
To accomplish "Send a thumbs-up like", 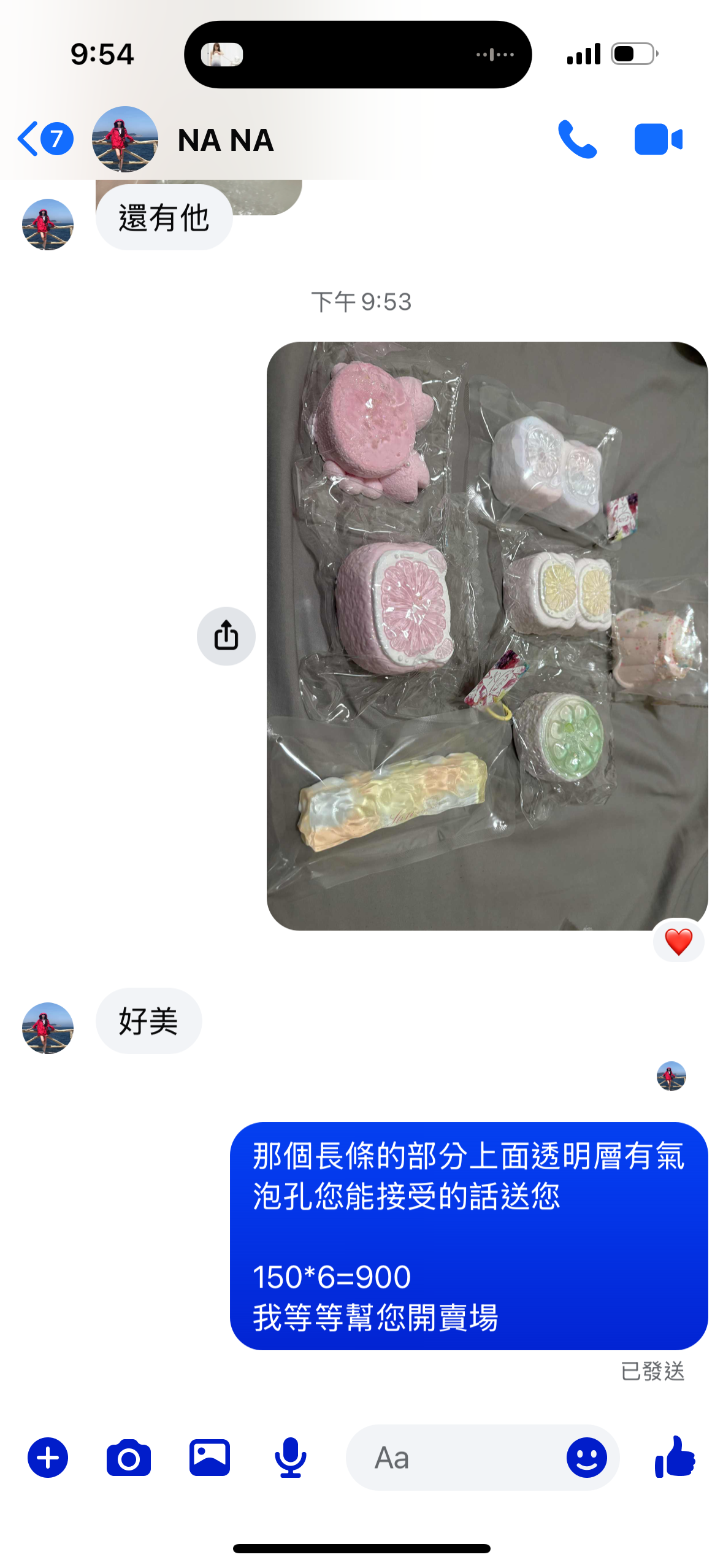I will (x=675, y=1456).
